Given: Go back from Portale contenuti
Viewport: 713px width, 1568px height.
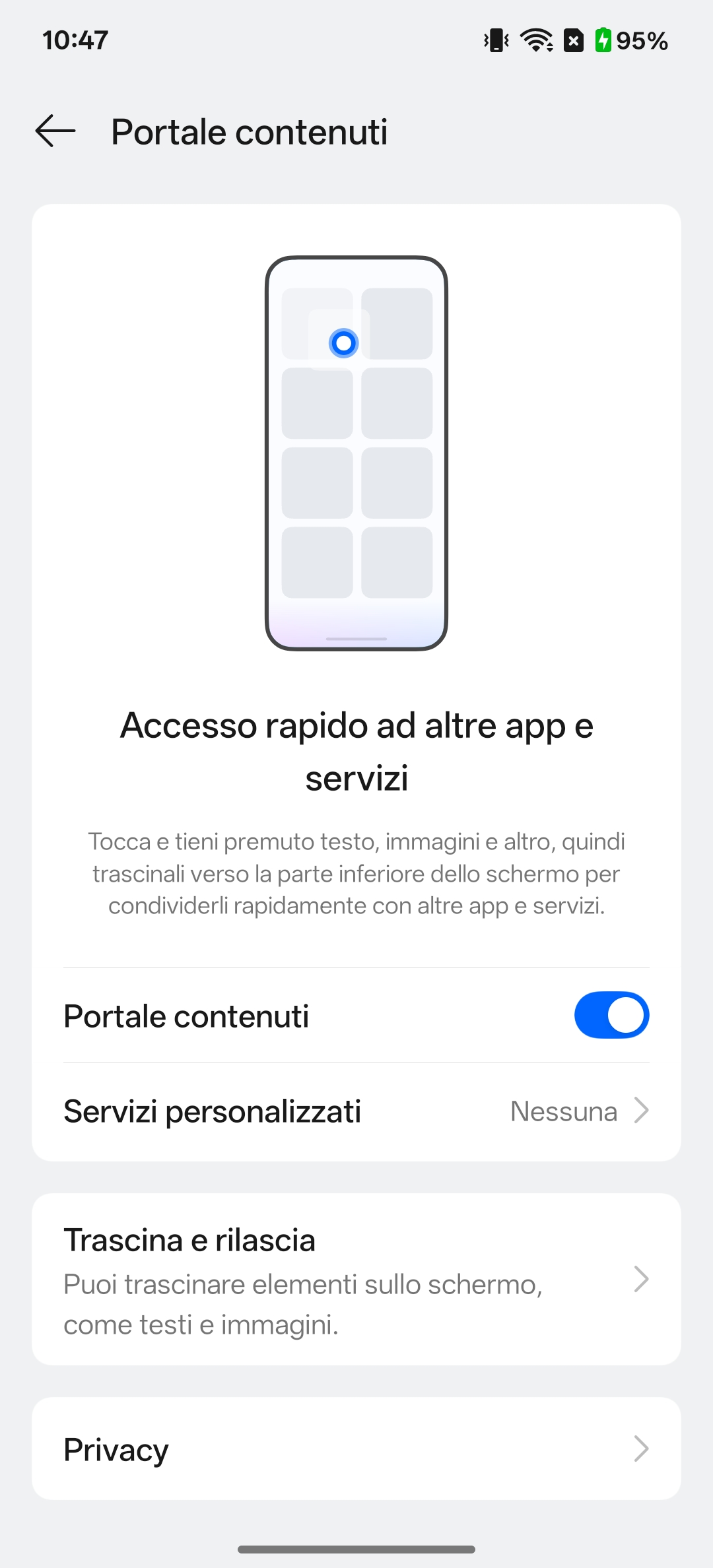Looking at the screenshot, I should pos(55,131).
